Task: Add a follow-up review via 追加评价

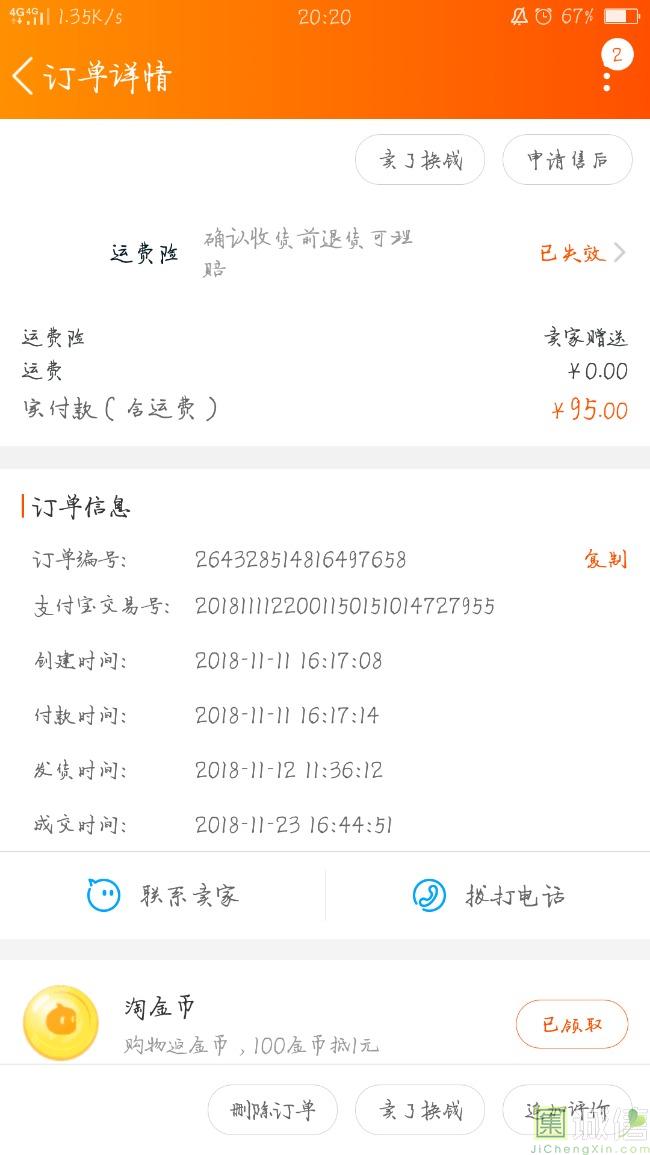Action: (x=567, y=1110)
